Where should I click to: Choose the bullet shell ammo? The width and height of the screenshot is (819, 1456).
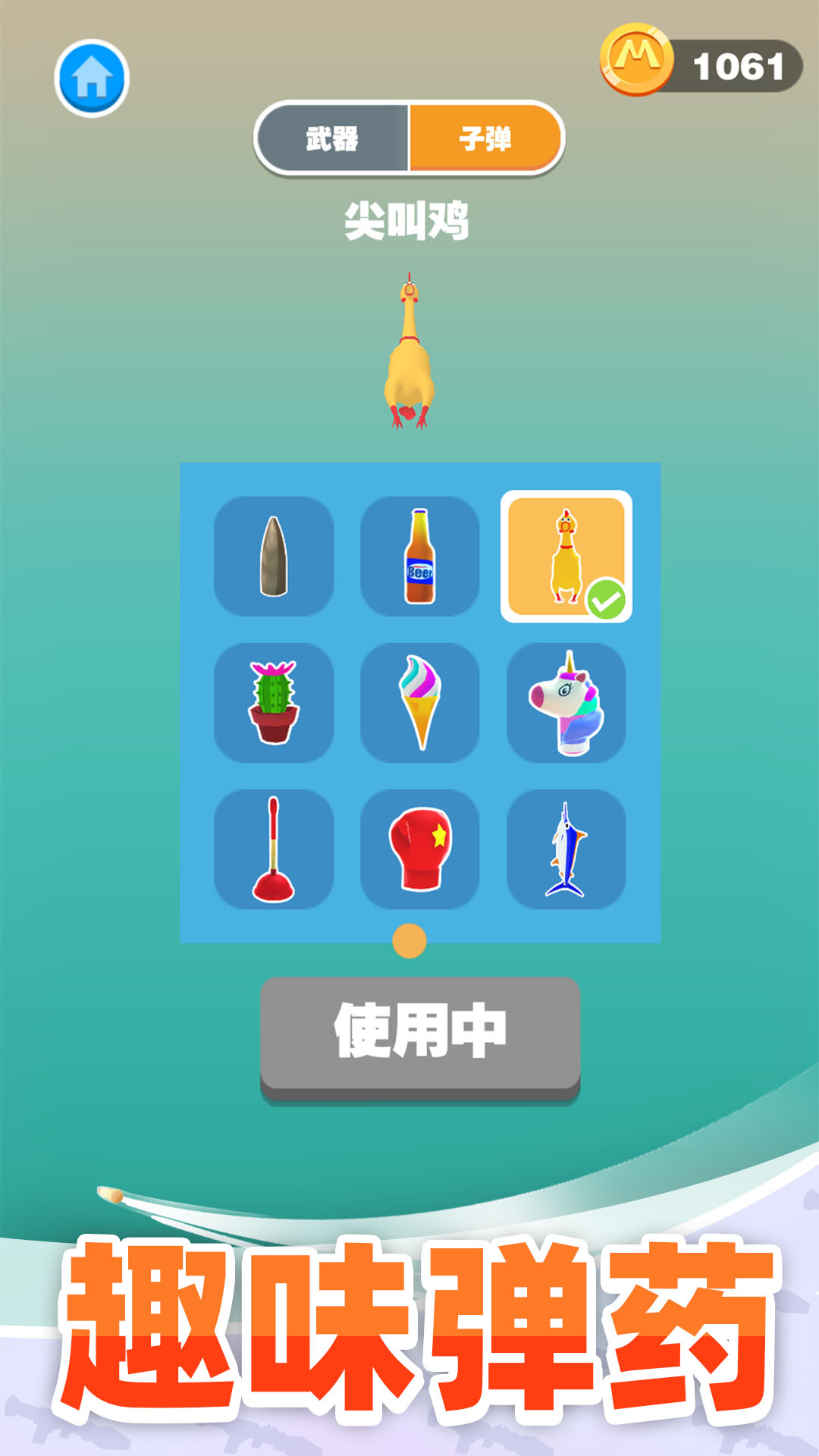274,557
